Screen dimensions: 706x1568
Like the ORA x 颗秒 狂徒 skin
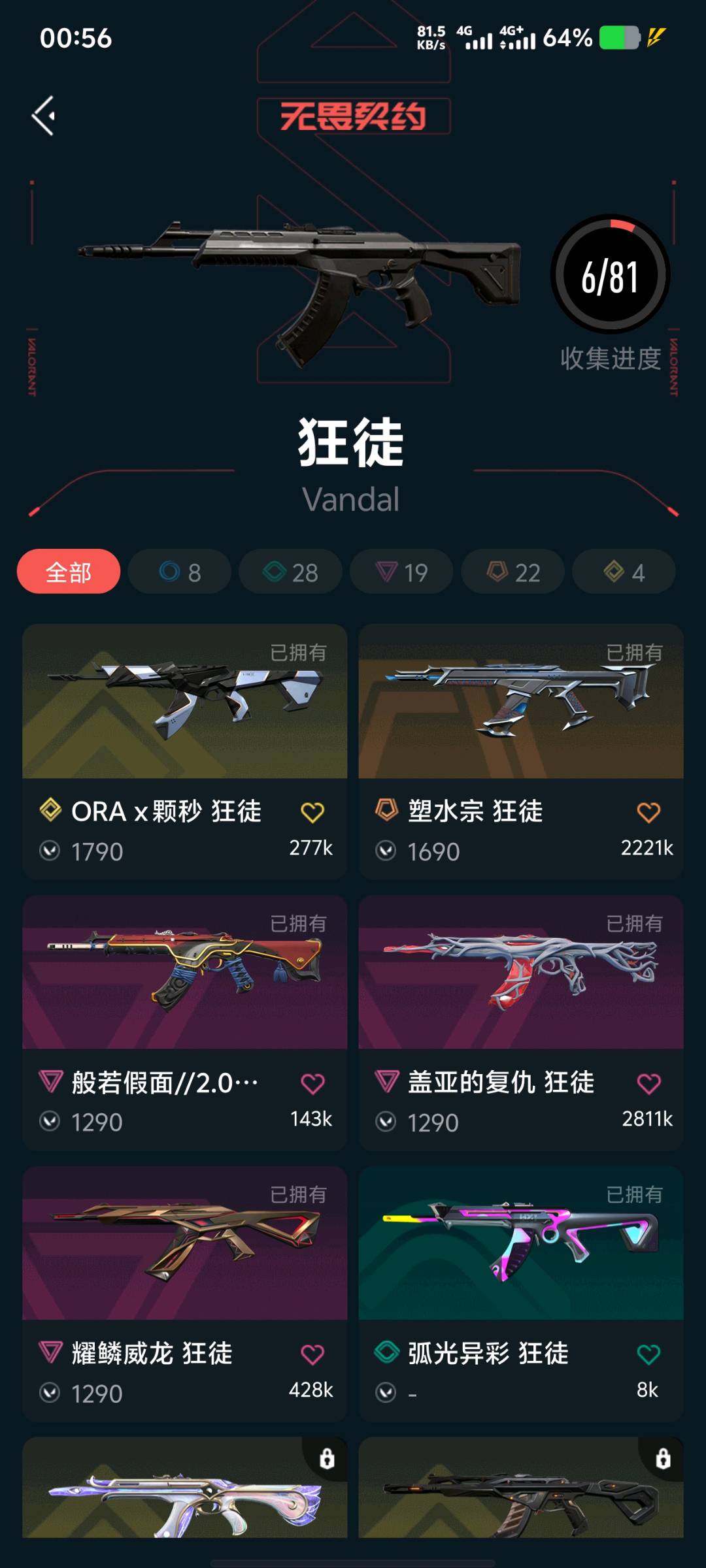coord(312,812)
